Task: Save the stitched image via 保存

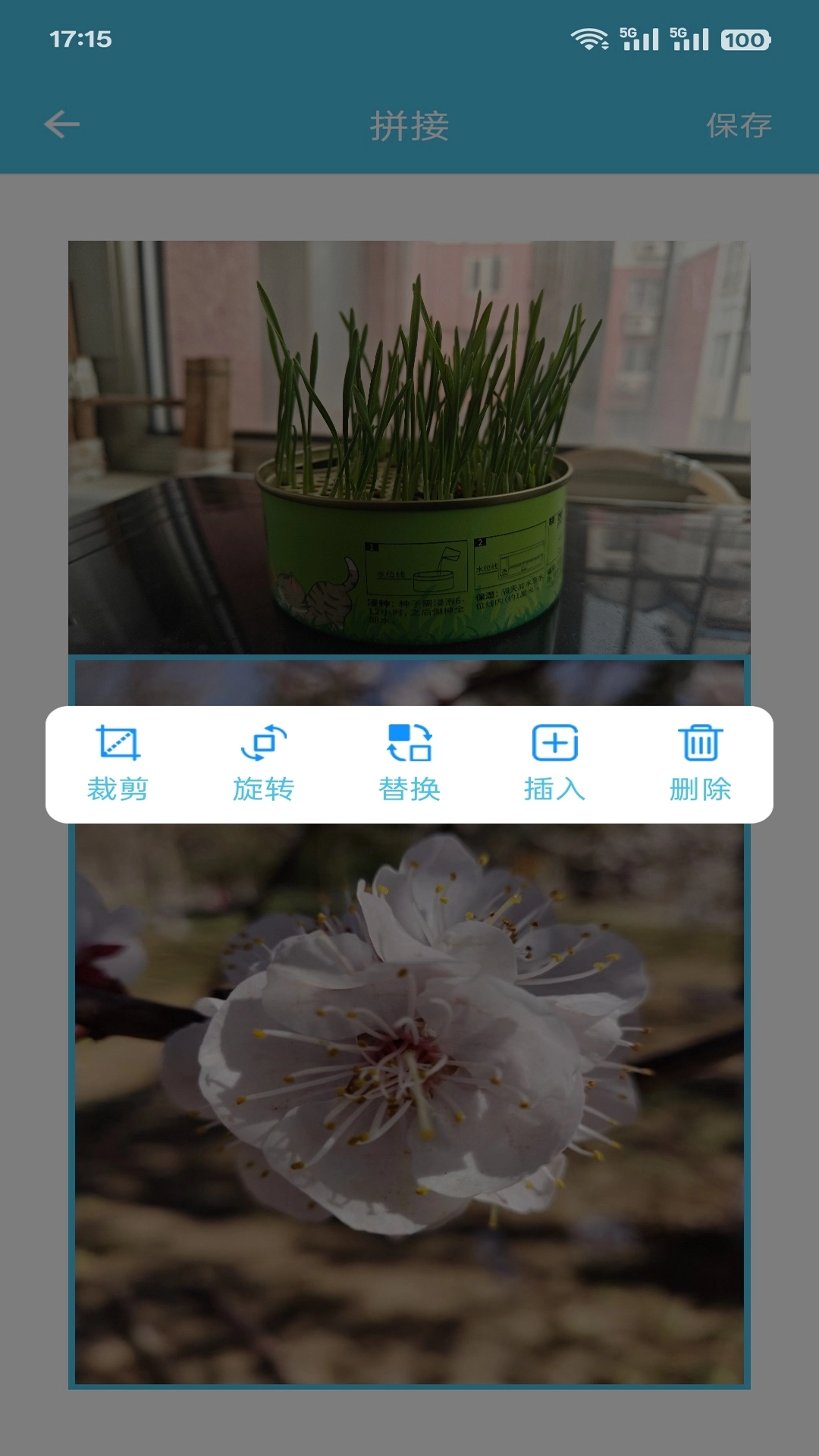Action: pyautogui.click(x=739, y=126)
